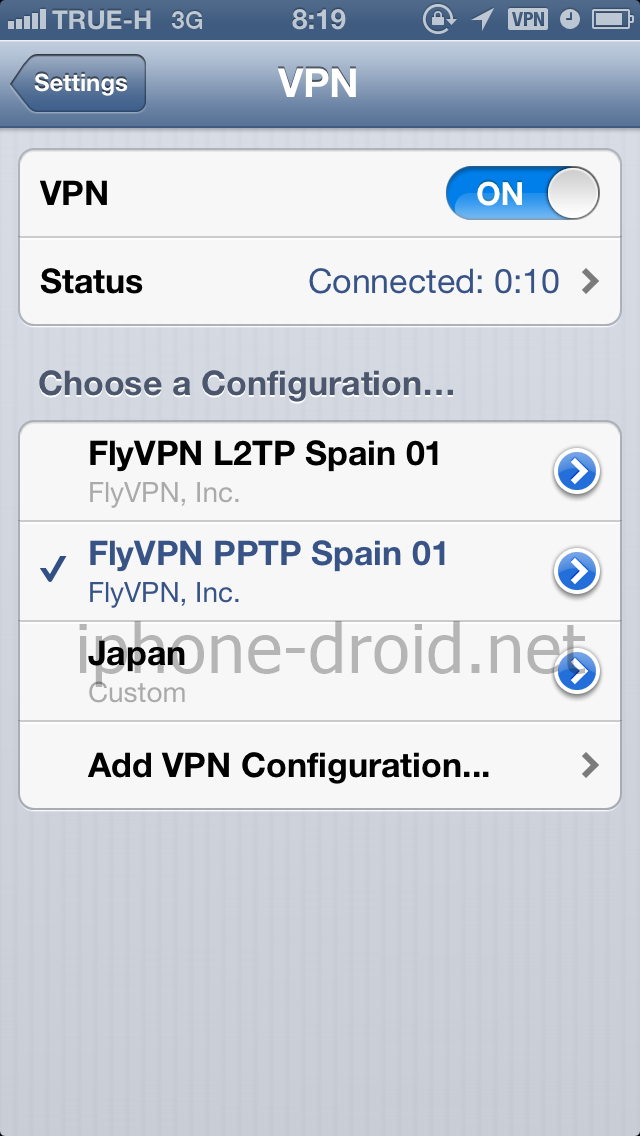Screen dimensions: 640x1136
Task: Open details arrow for FlyVPN L2TP Spain 01
Action: pos(577,472)
